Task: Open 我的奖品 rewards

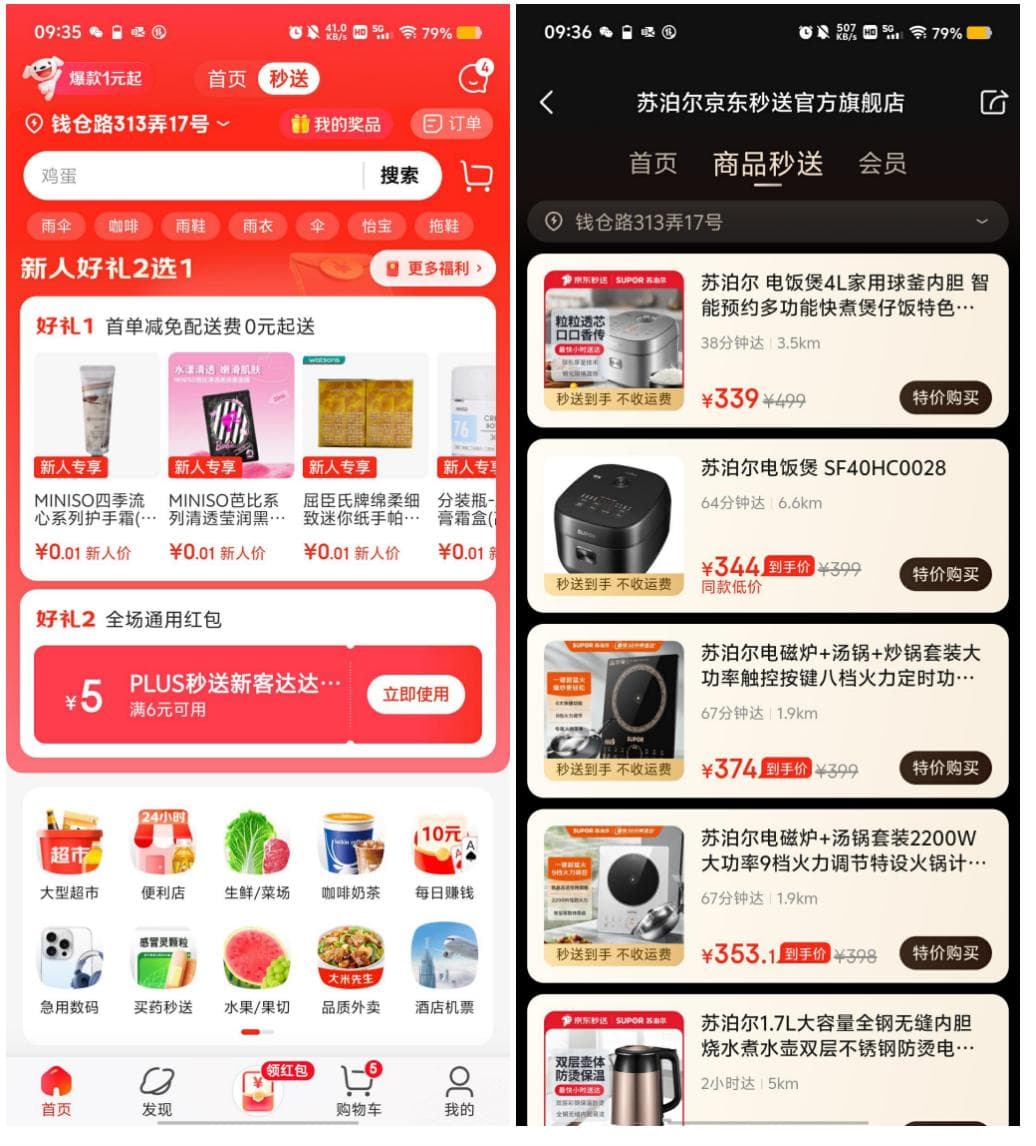Action: click(335, 124)
